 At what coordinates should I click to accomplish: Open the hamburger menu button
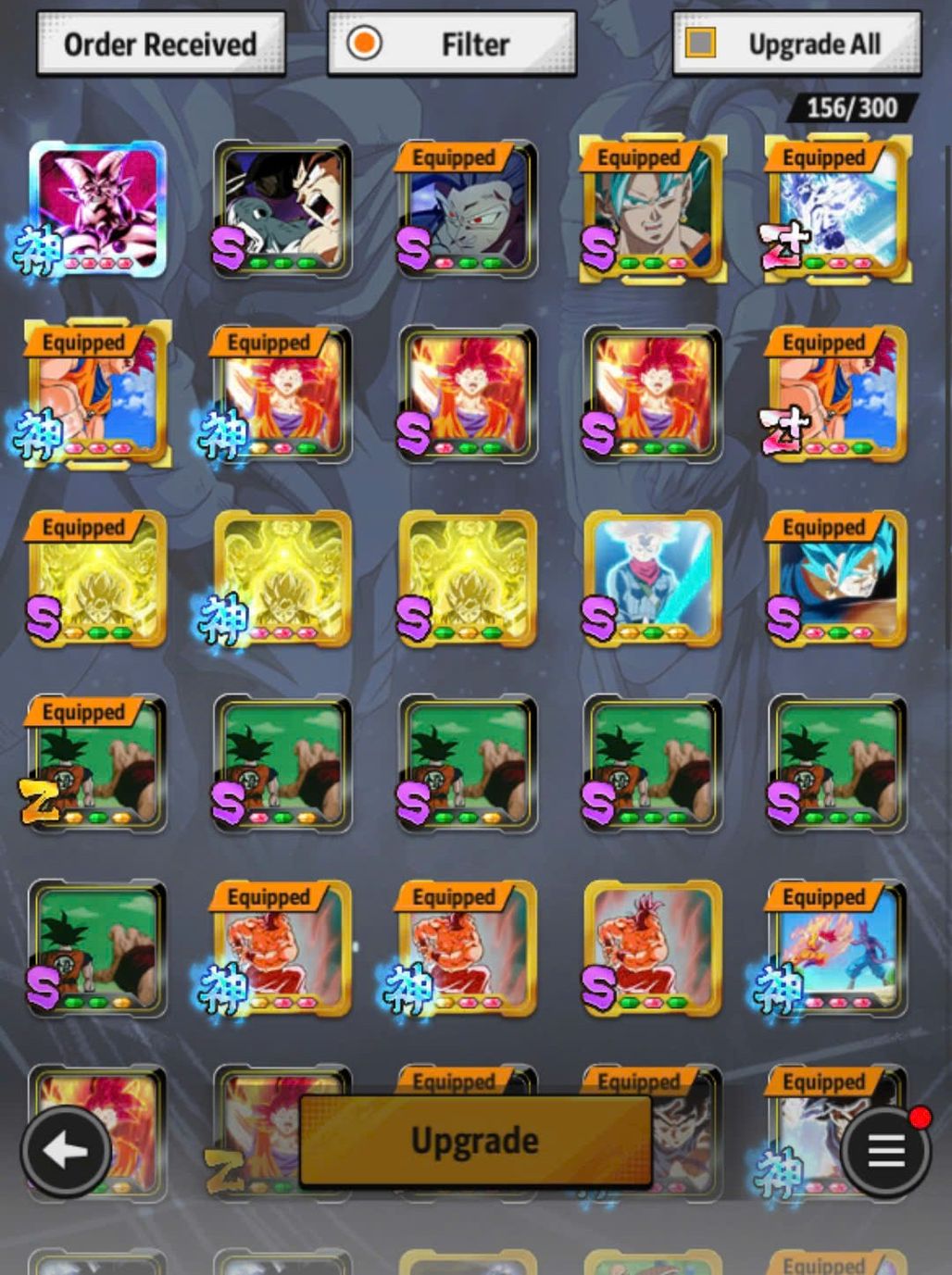pyautogui.click(x=884, y=1151)
